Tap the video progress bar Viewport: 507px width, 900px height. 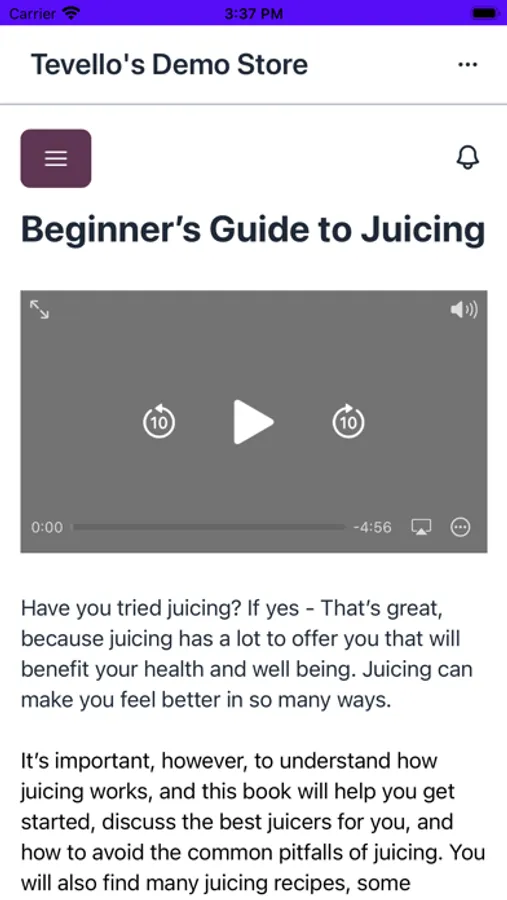208,527
